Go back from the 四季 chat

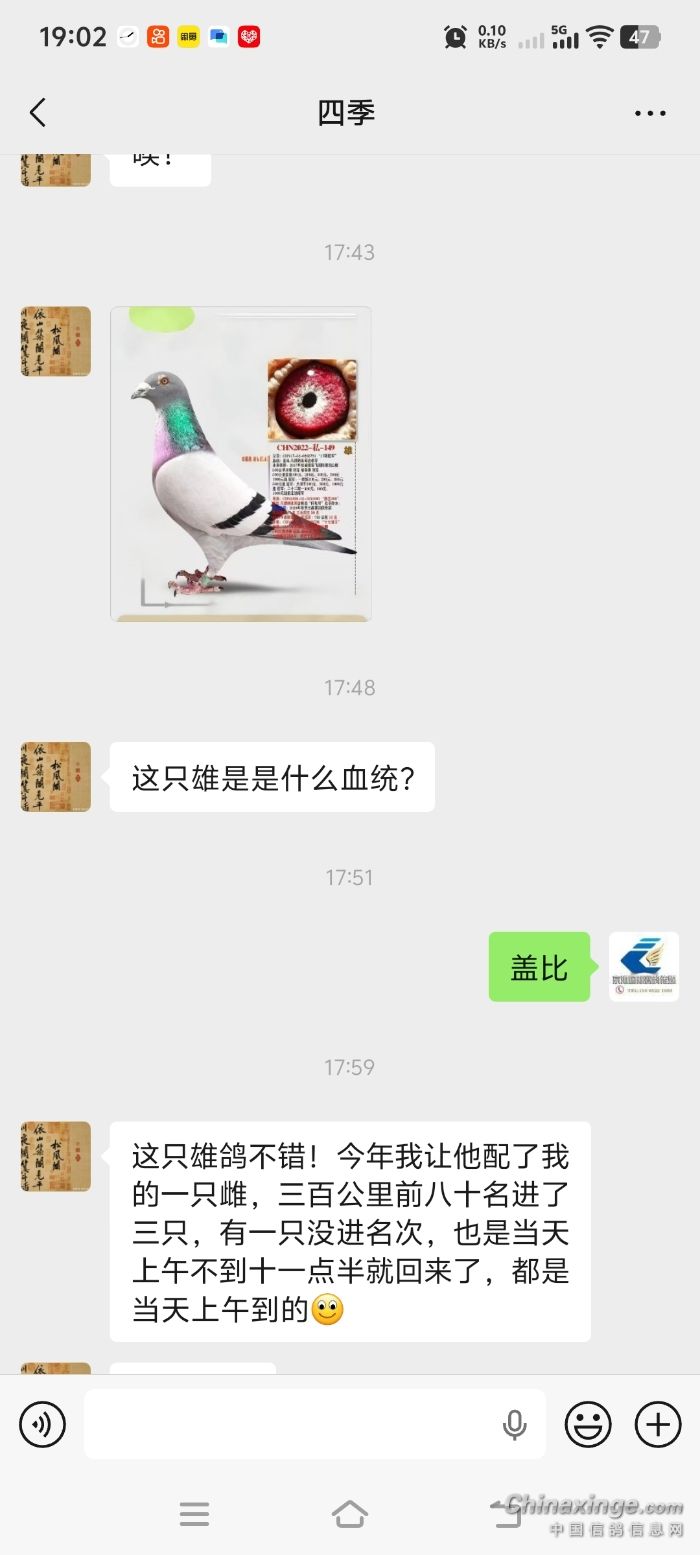(38, 112)
